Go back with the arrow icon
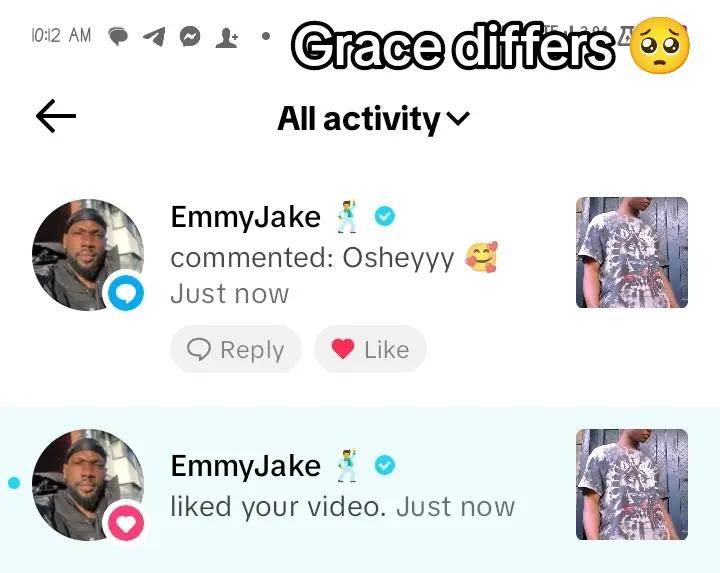 [x=56, y=116]
